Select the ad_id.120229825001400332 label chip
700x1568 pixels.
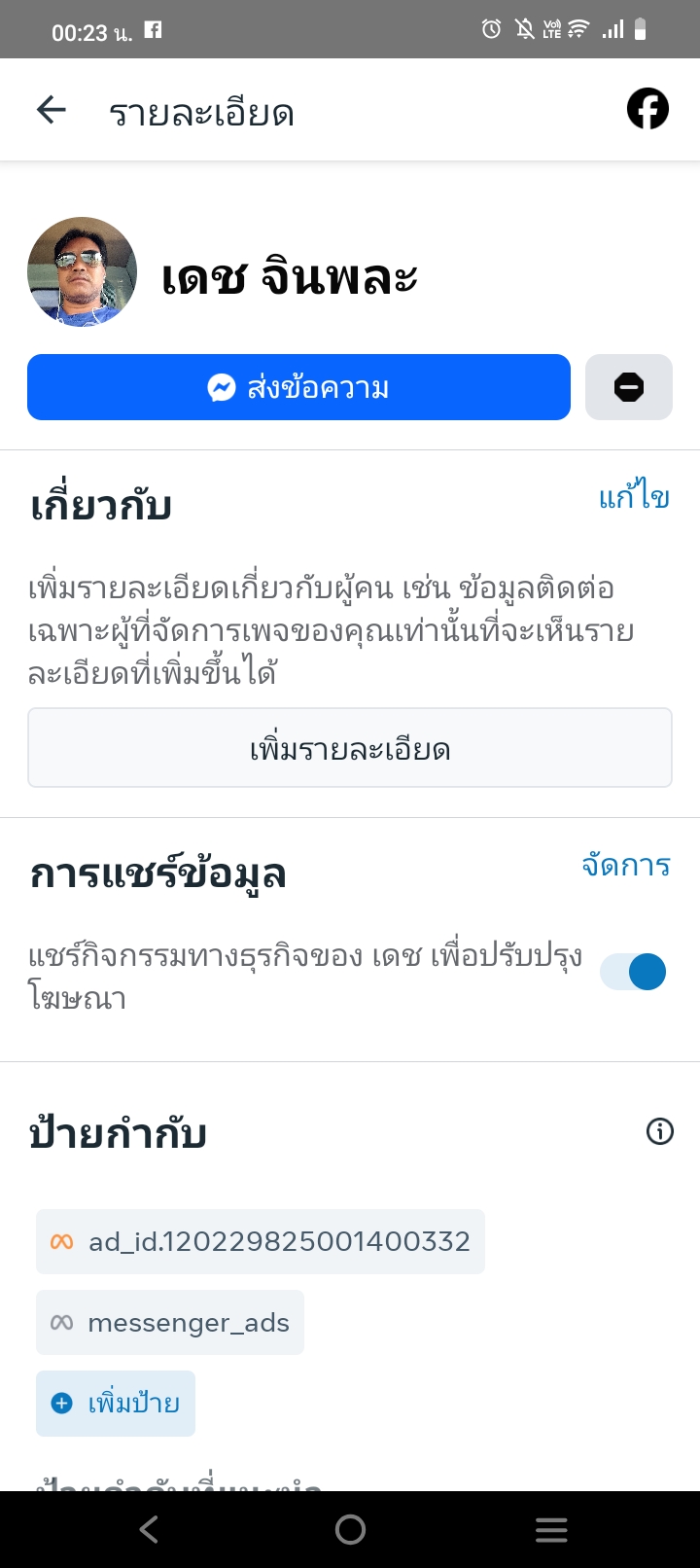click(261, 1241)
